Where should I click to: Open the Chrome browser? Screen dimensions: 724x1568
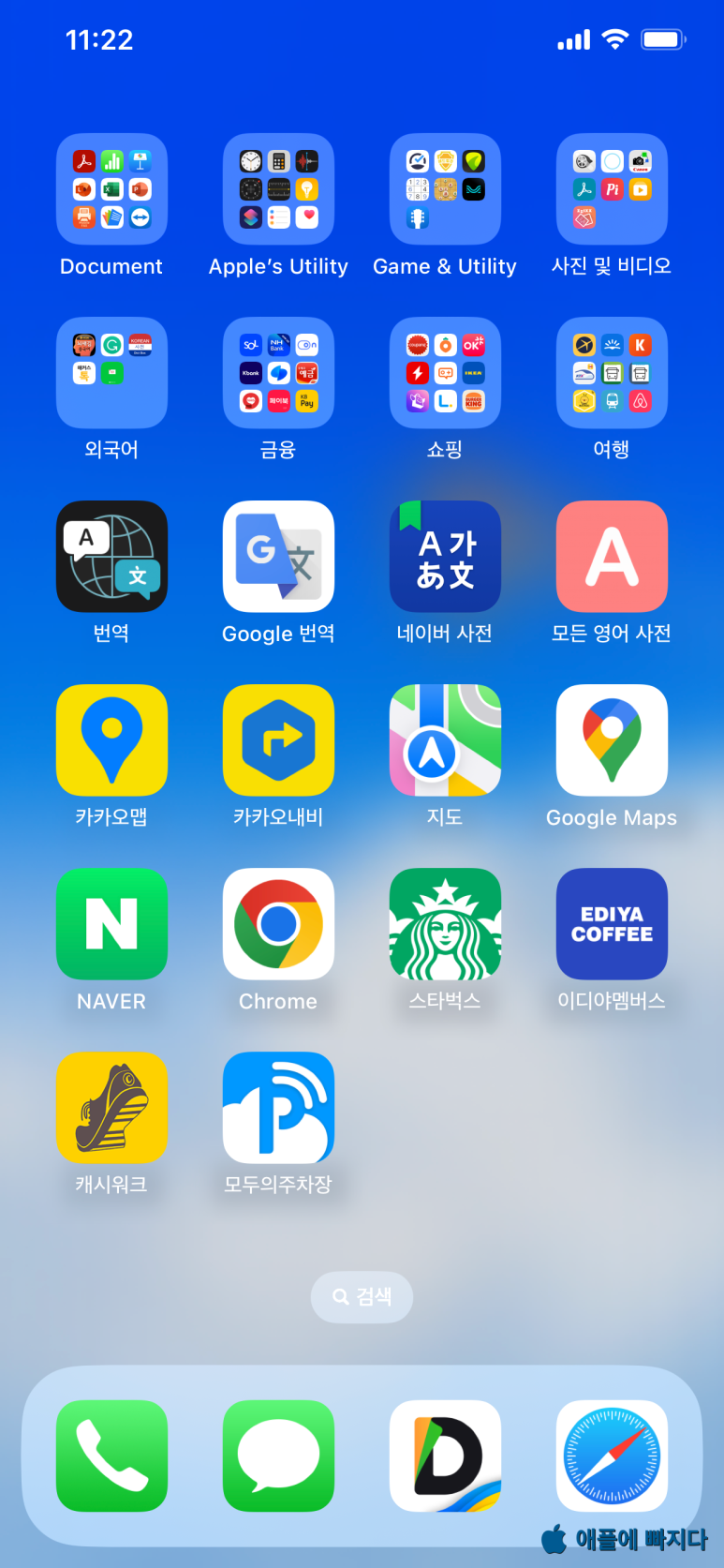point(278,924)
